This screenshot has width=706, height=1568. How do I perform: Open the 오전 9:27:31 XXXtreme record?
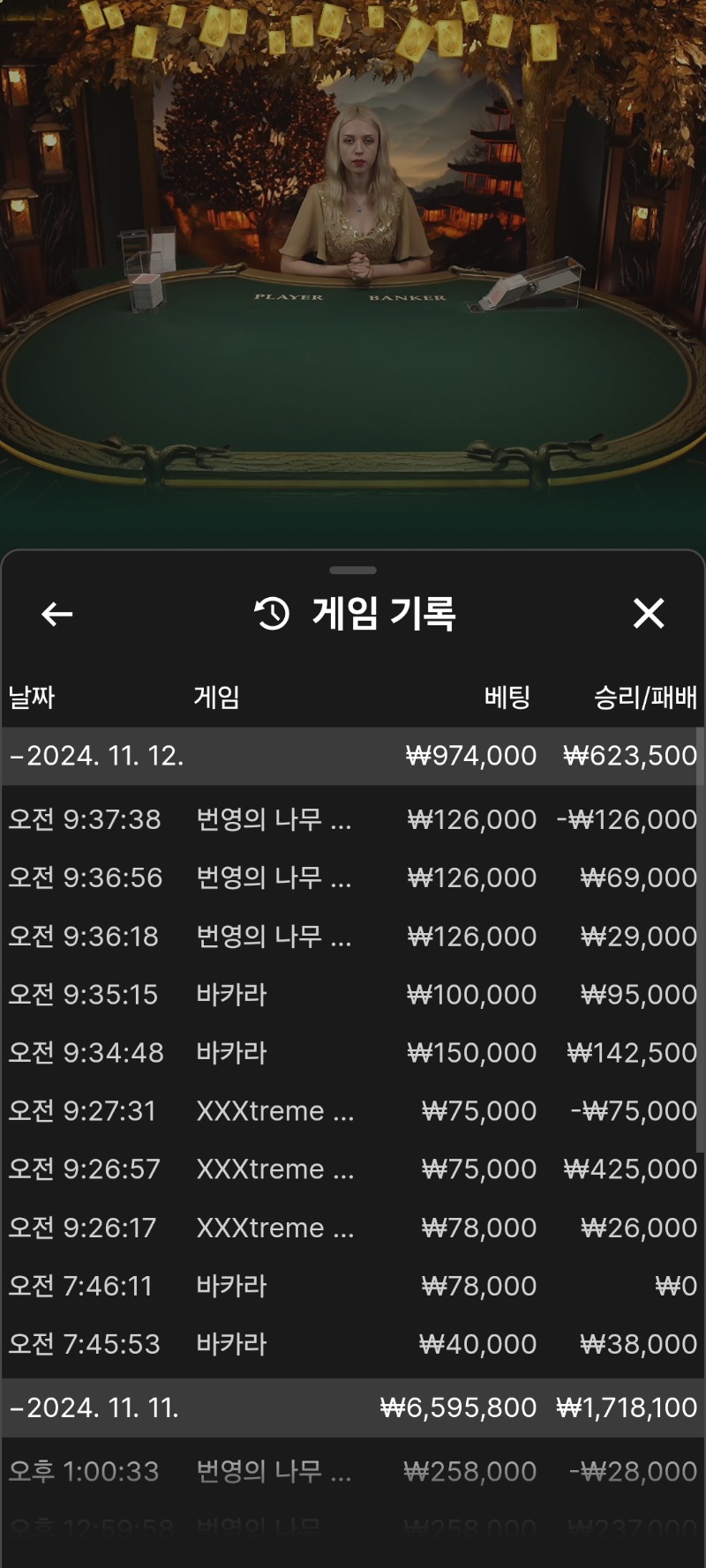352,1110
